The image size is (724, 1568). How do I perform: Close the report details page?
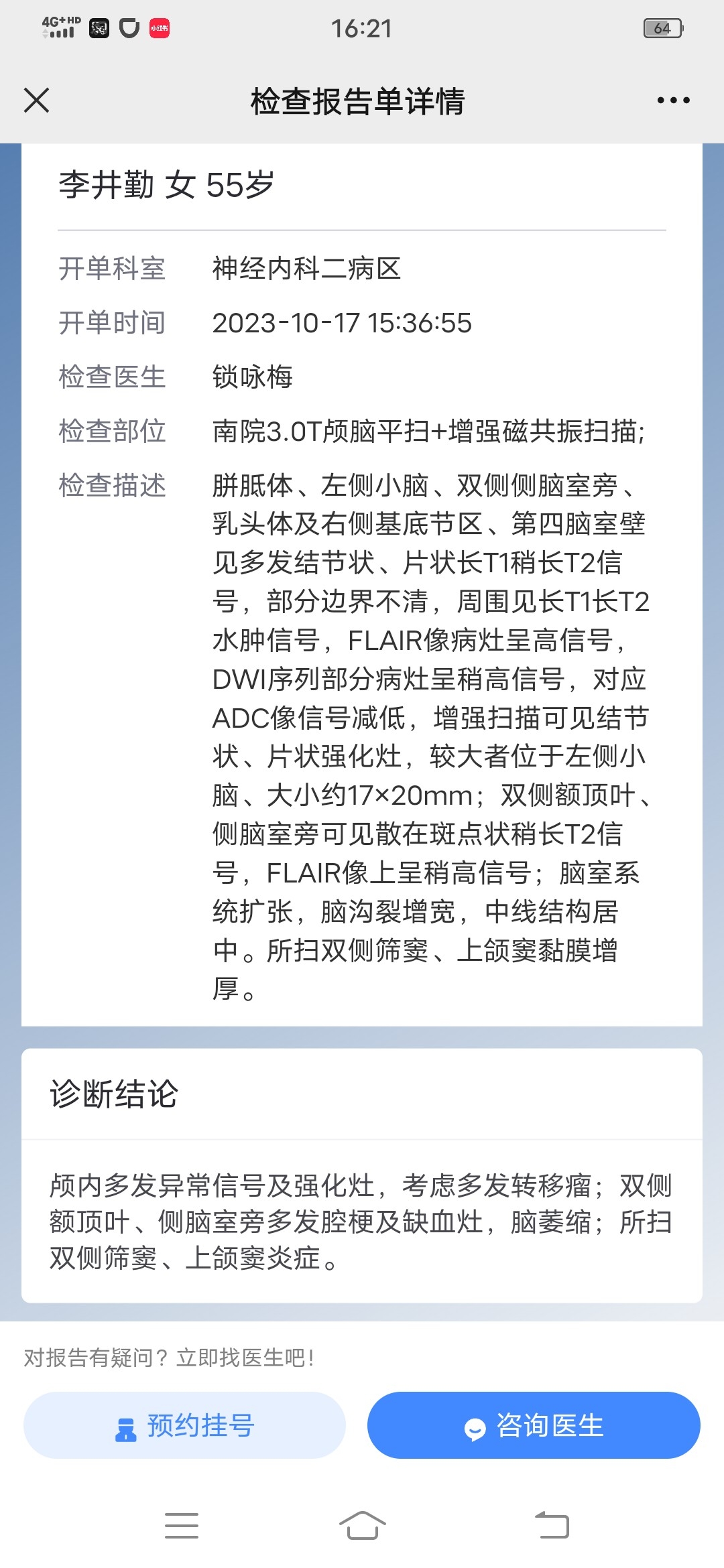36,101
